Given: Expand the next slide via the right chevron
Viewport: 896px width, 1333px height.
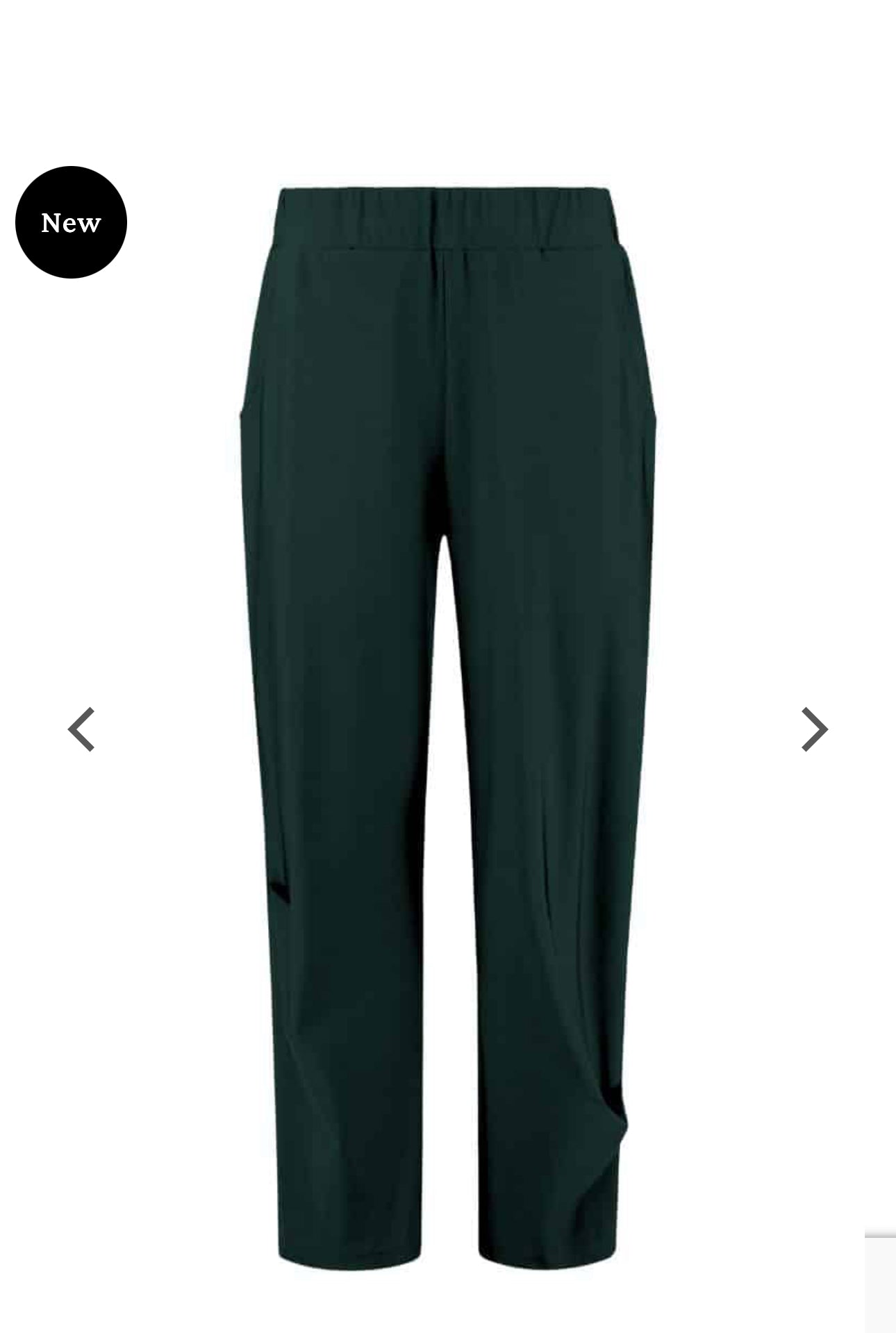Looking at the screenshot, I should pyautogui.click(x=814, y=728).
